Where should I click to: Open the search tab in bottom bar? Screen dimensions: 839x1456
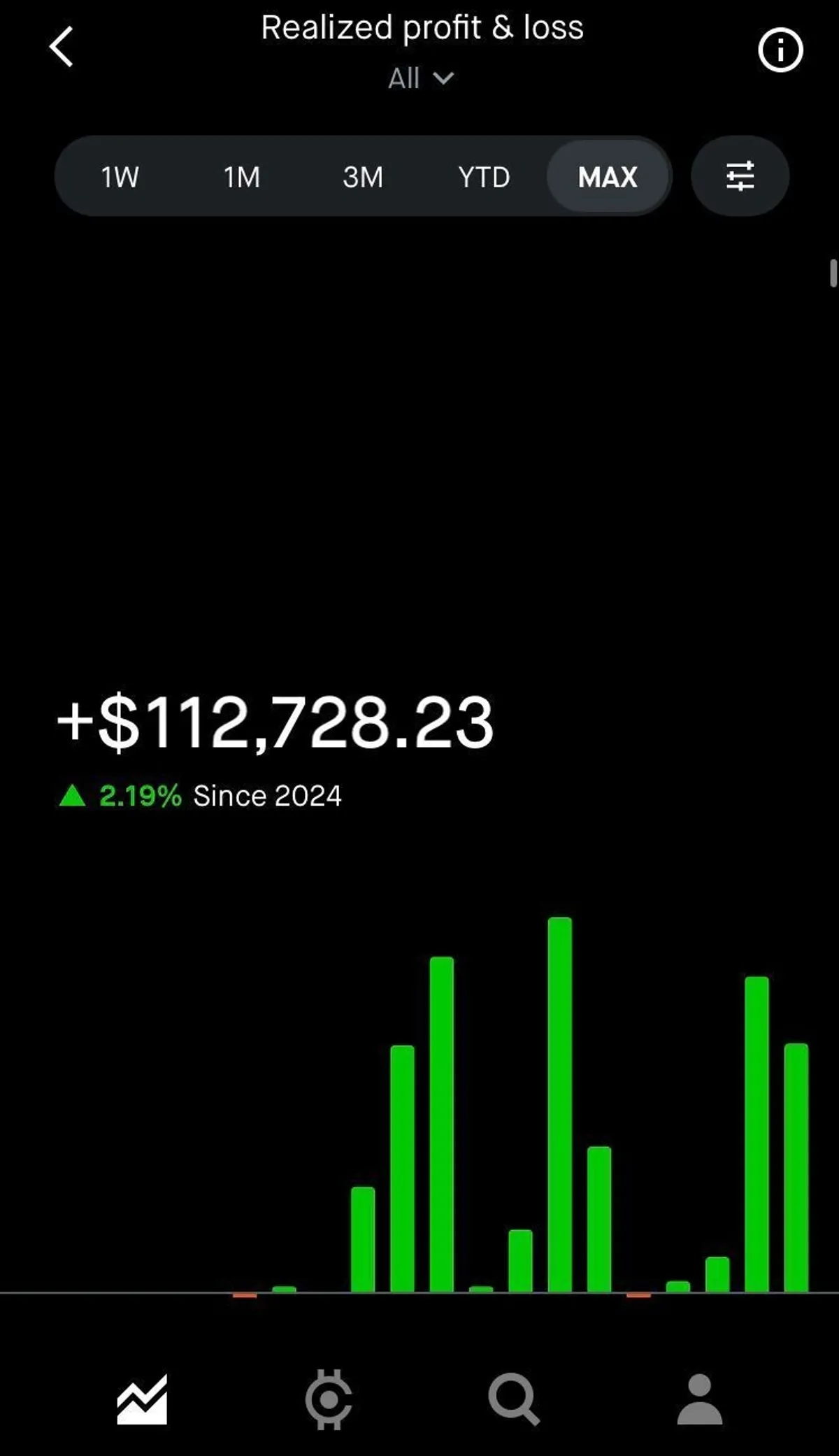514,1400
